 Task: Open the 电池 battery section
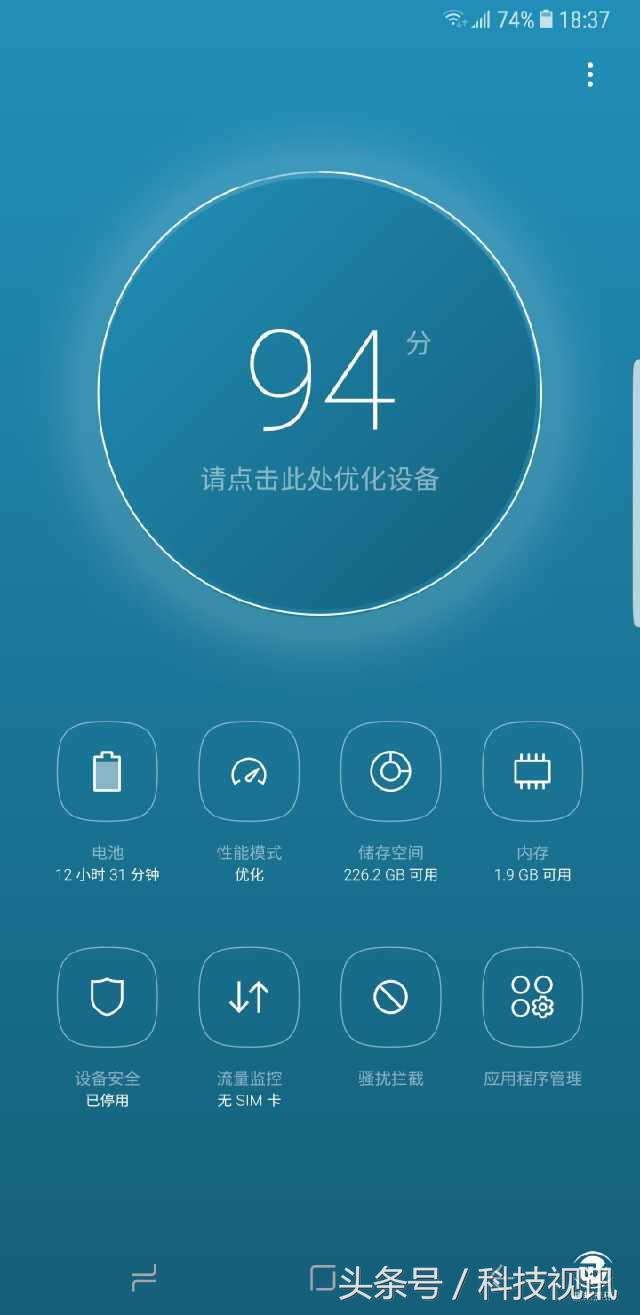107,771
